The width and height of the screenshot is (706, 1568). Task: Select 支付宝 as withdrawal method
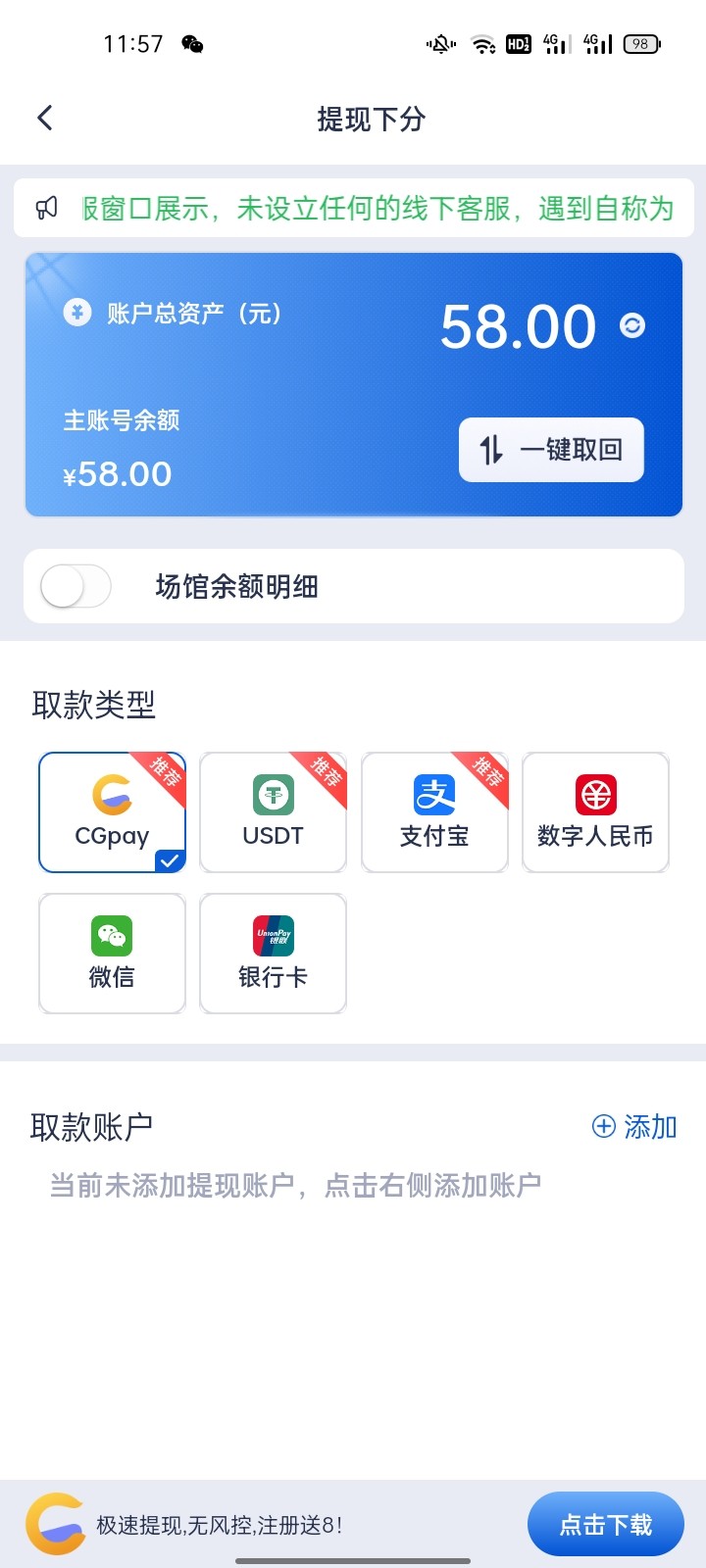[x=434, y=812]
